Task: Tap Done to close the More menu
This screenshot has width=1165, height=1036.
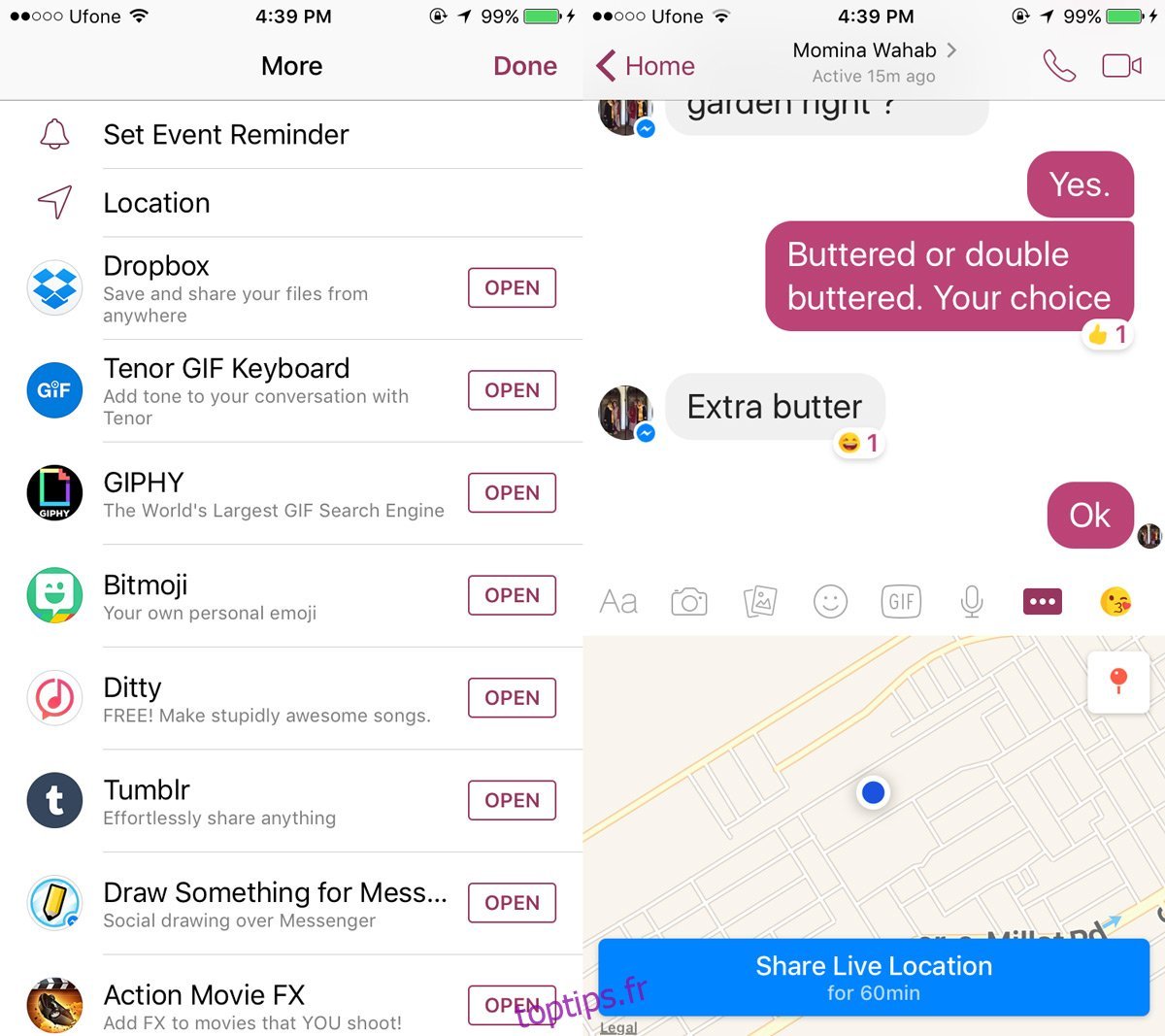Action: 524,66
